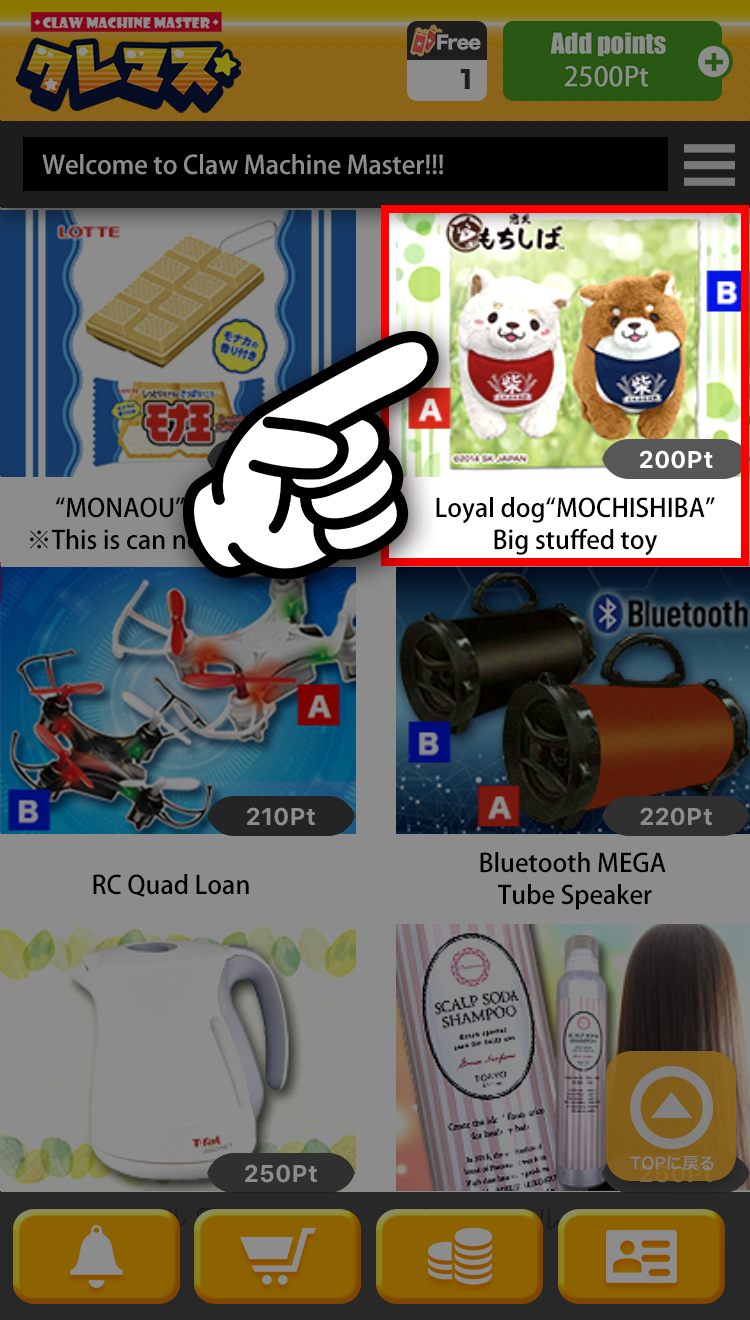Image resolution: width=750 pixels, height=1320 pixels.
Task: Jump back to top with TOP button
Action: 671,1117
